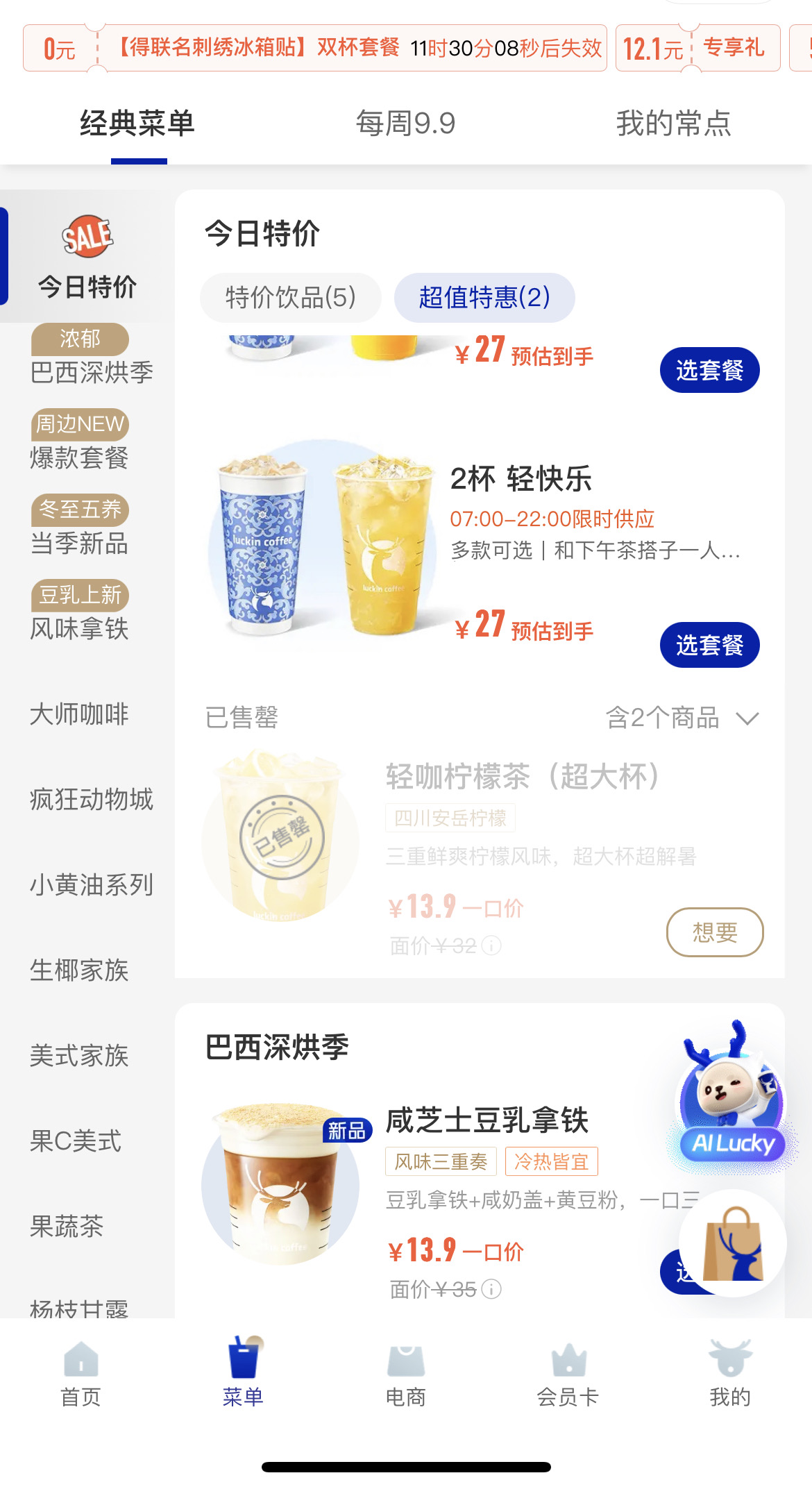Open the 我的 profile tab

(730, 1374)
